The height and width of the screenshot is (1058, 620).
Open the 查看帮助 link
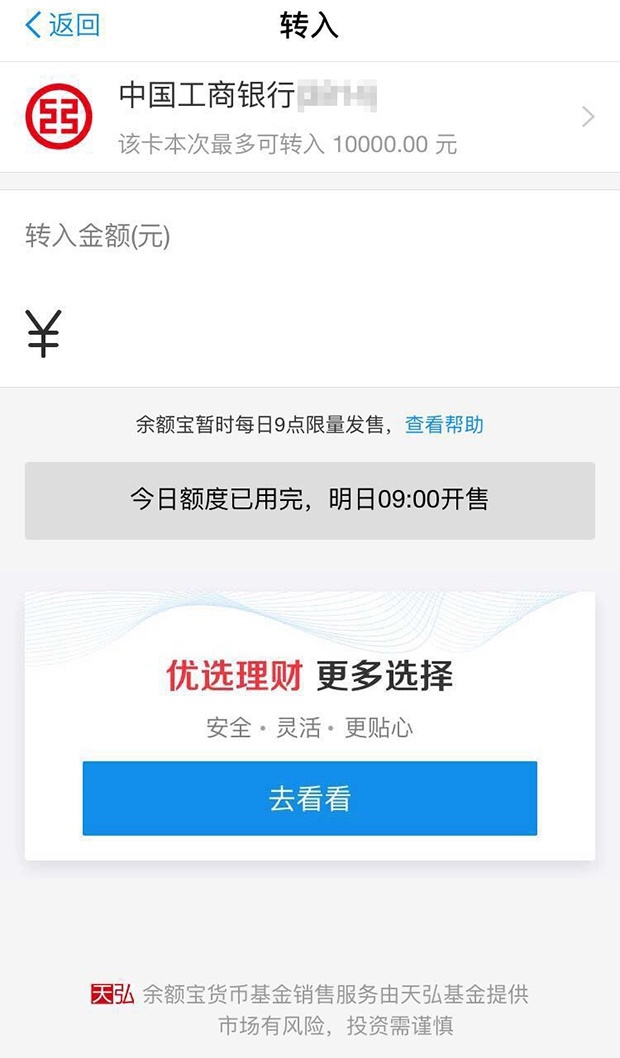point(444,425)
